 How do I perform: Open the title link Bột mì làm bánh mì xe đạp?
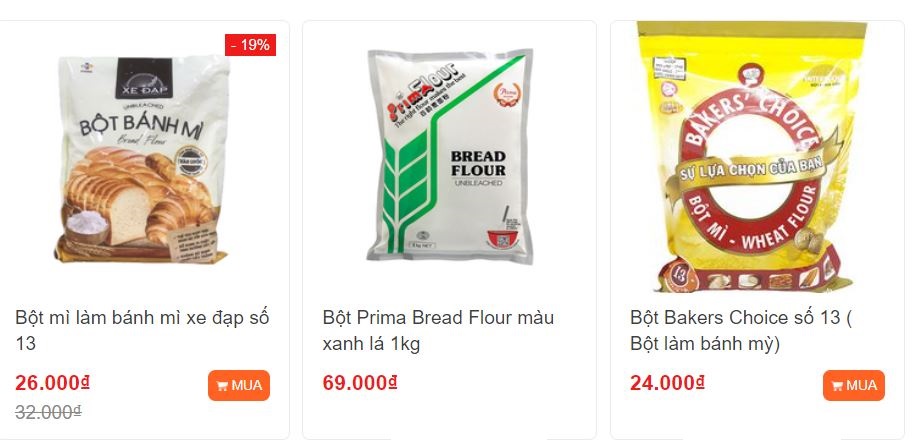coord(142,331)
